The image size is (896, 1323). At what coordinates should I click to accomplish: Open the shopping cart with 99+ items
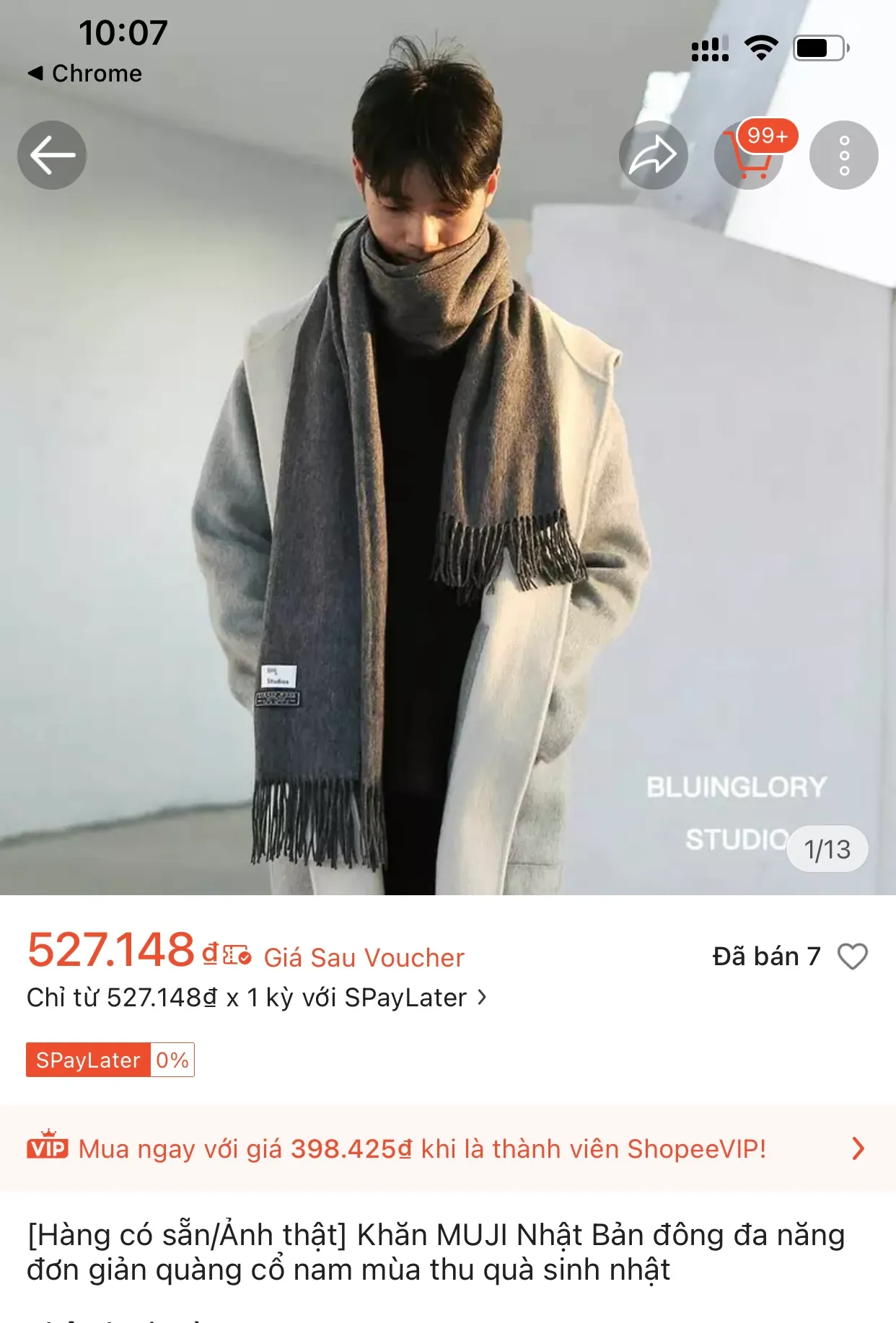tap(750, 157)
